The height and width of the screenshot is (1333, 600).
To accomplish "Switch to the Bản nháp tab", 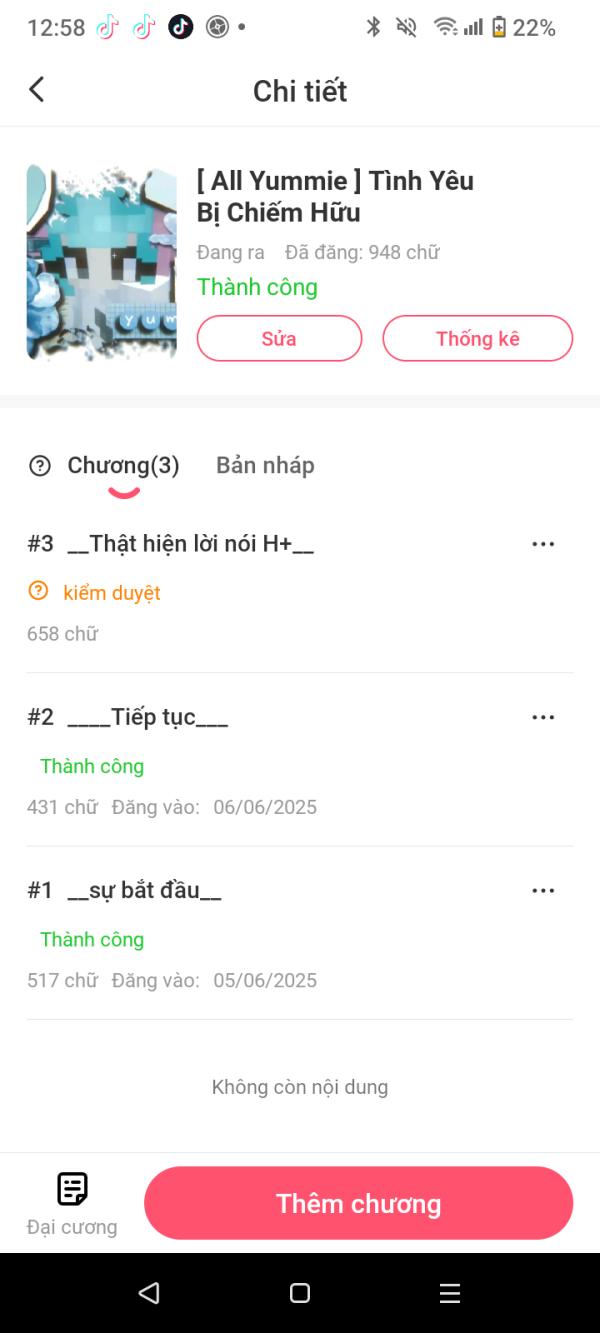I will 265,465.
